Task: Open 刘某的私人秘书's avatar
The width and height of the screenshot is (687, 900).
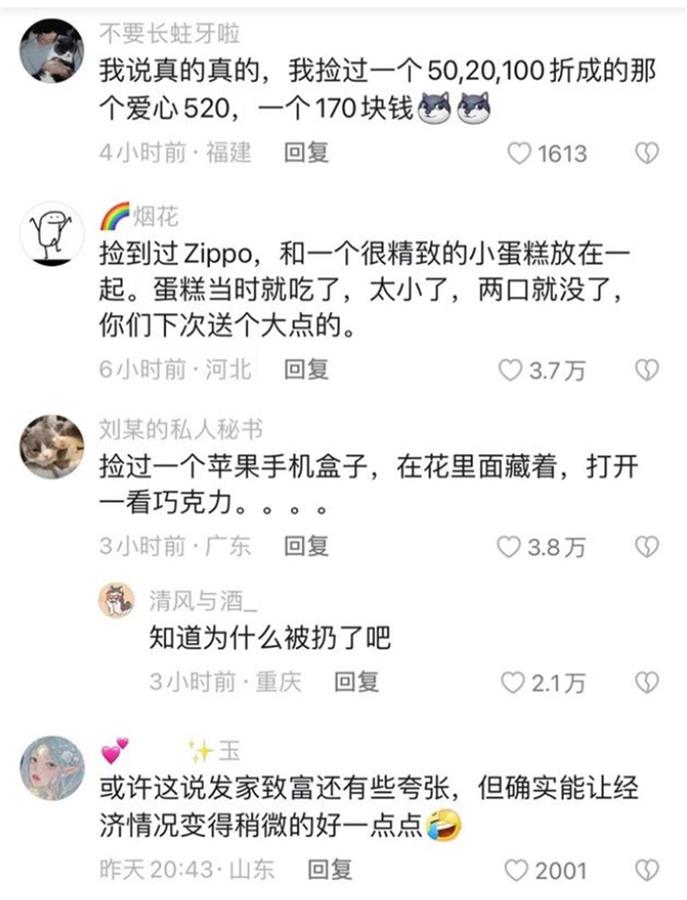Action: [51, 447]
